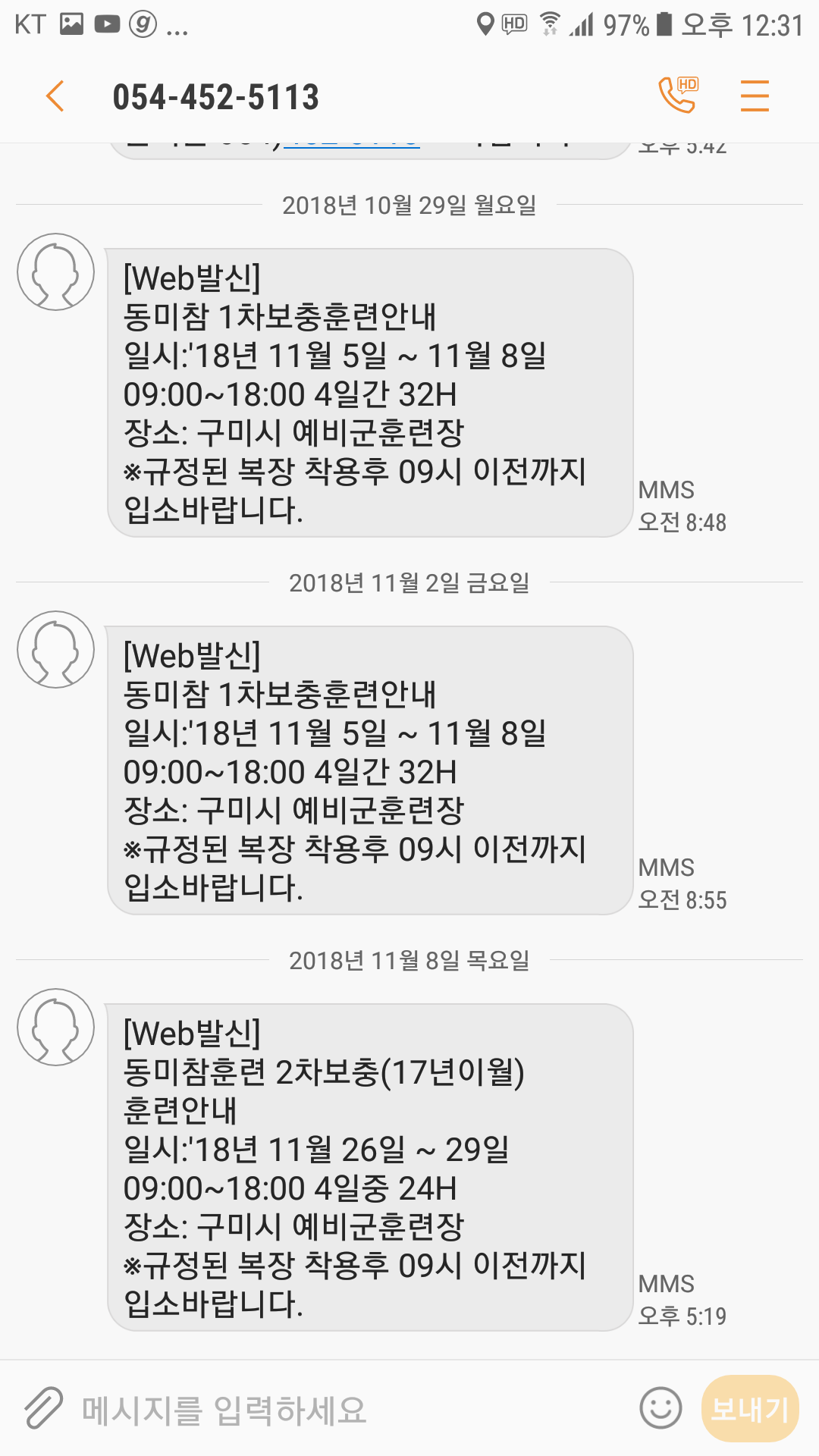This screenshot has width=819, height=1456.
Task: Go back to the message list
Action: pyautogui.click(x=55, y=96)
